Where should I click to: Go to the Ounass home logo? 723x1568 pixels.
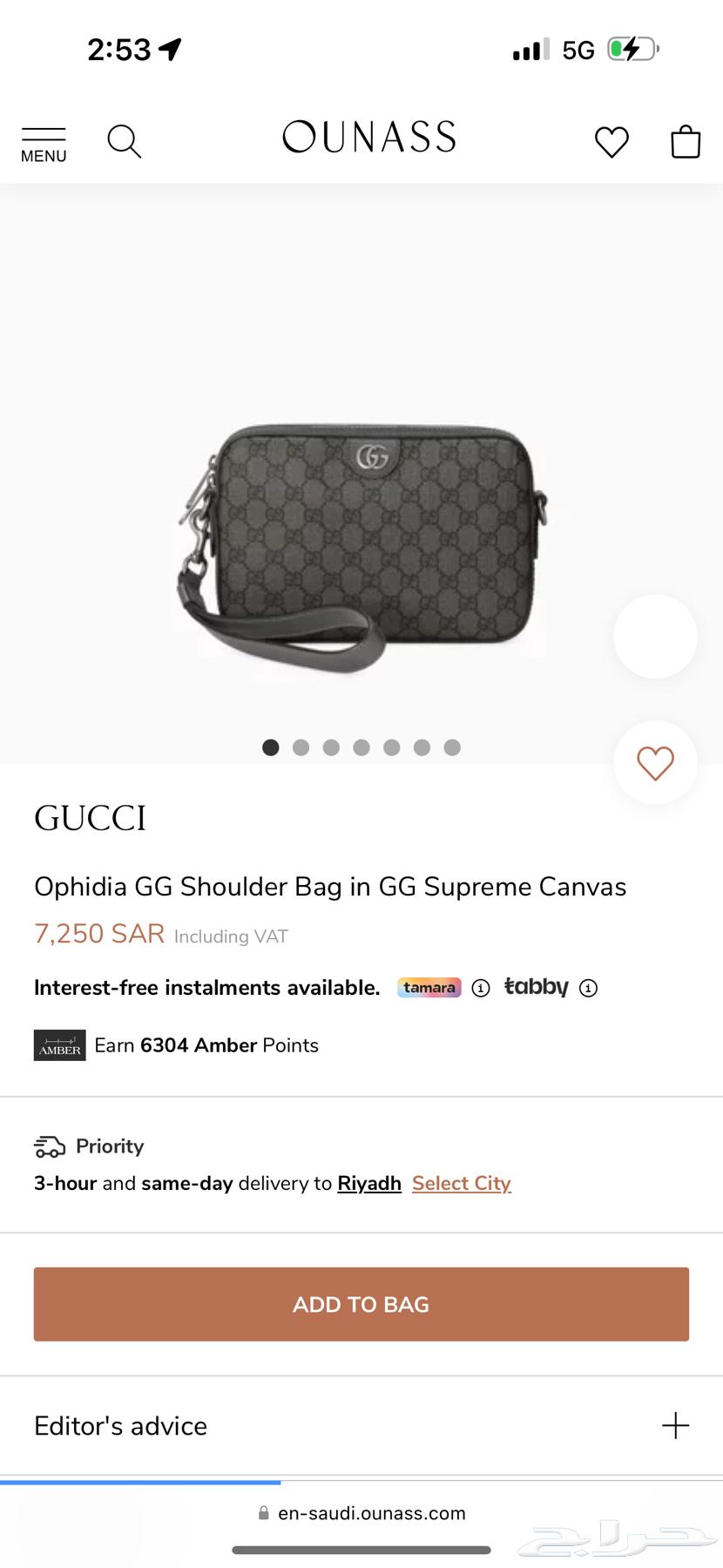369,138
